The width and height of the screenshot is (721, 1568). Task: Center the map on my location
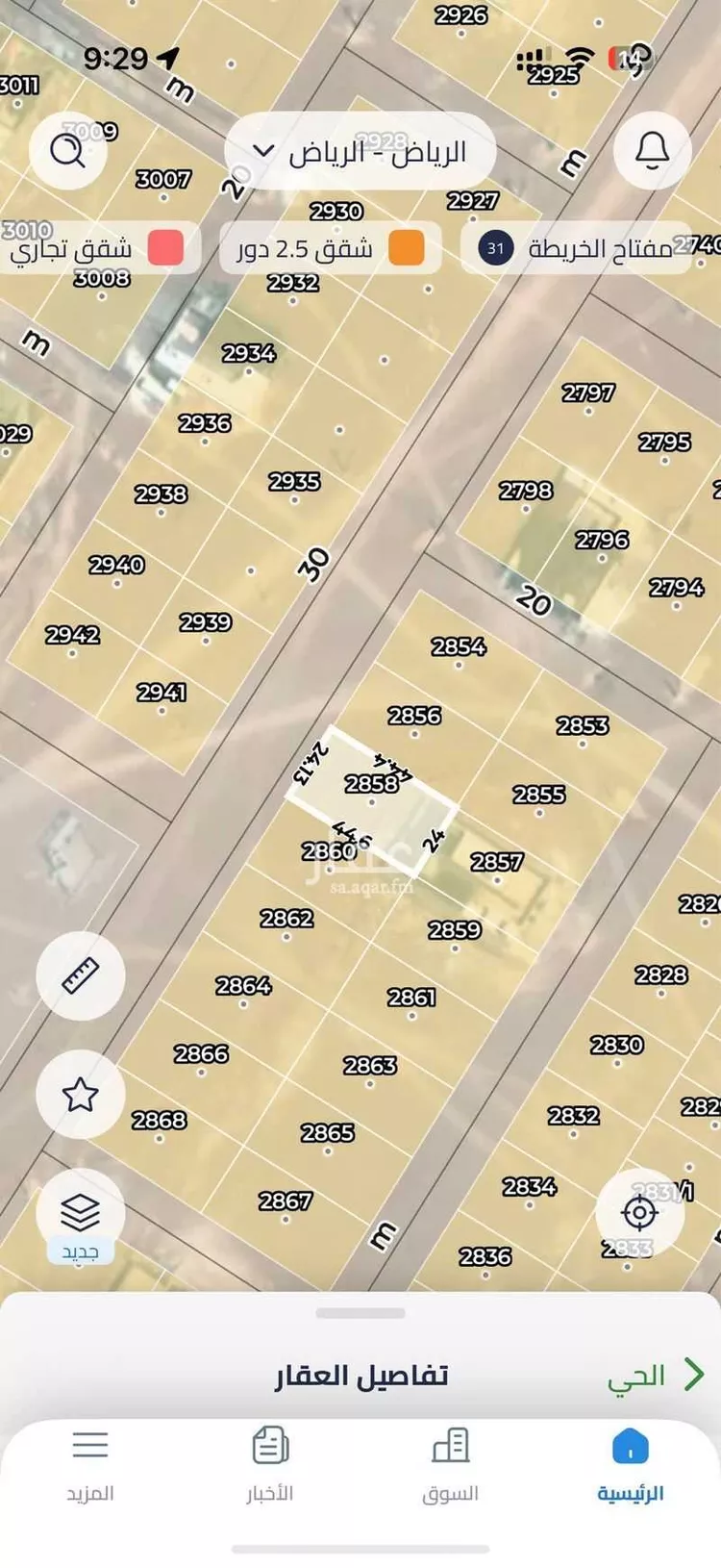tap(639, 1213)
